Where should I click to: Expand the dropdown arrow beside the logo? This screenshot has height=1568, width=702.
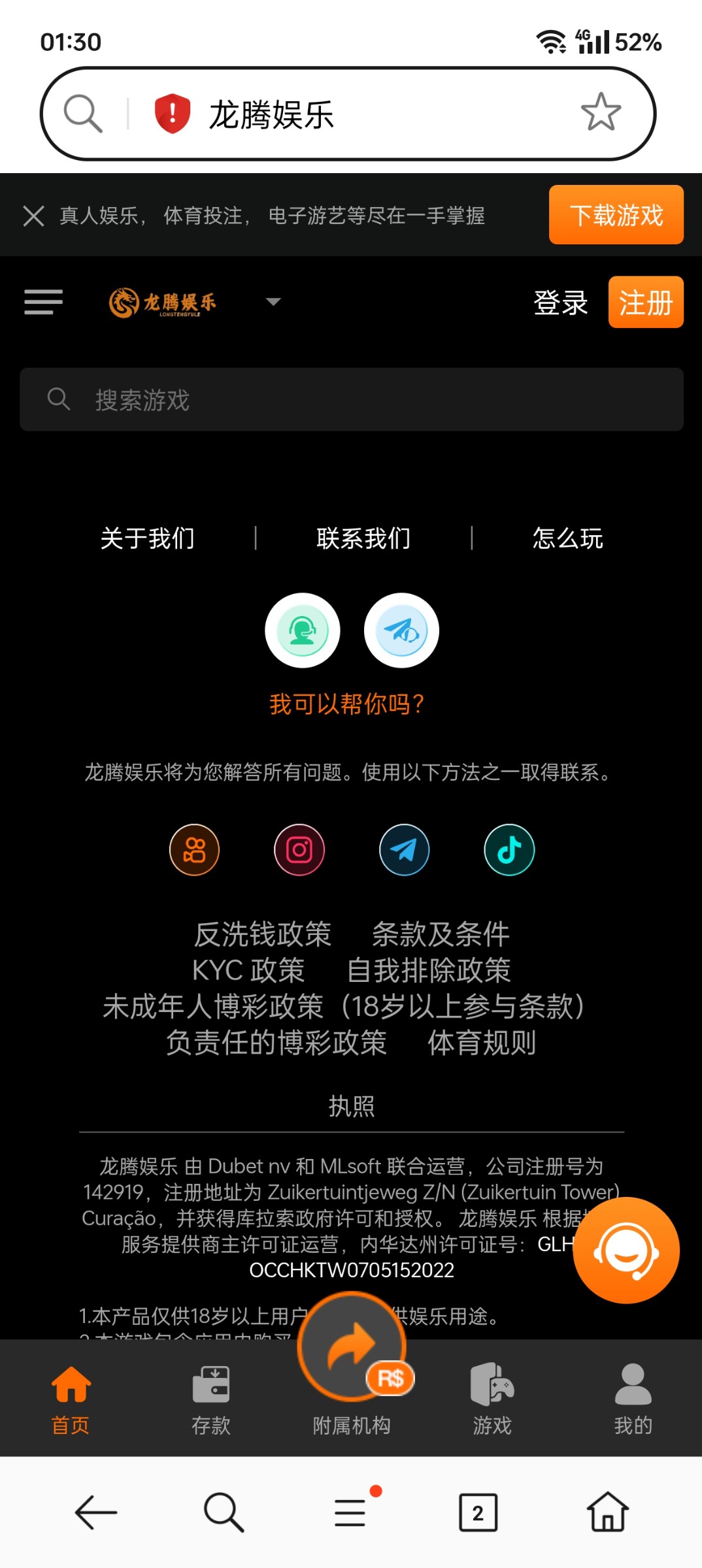(x=273, y=302)
